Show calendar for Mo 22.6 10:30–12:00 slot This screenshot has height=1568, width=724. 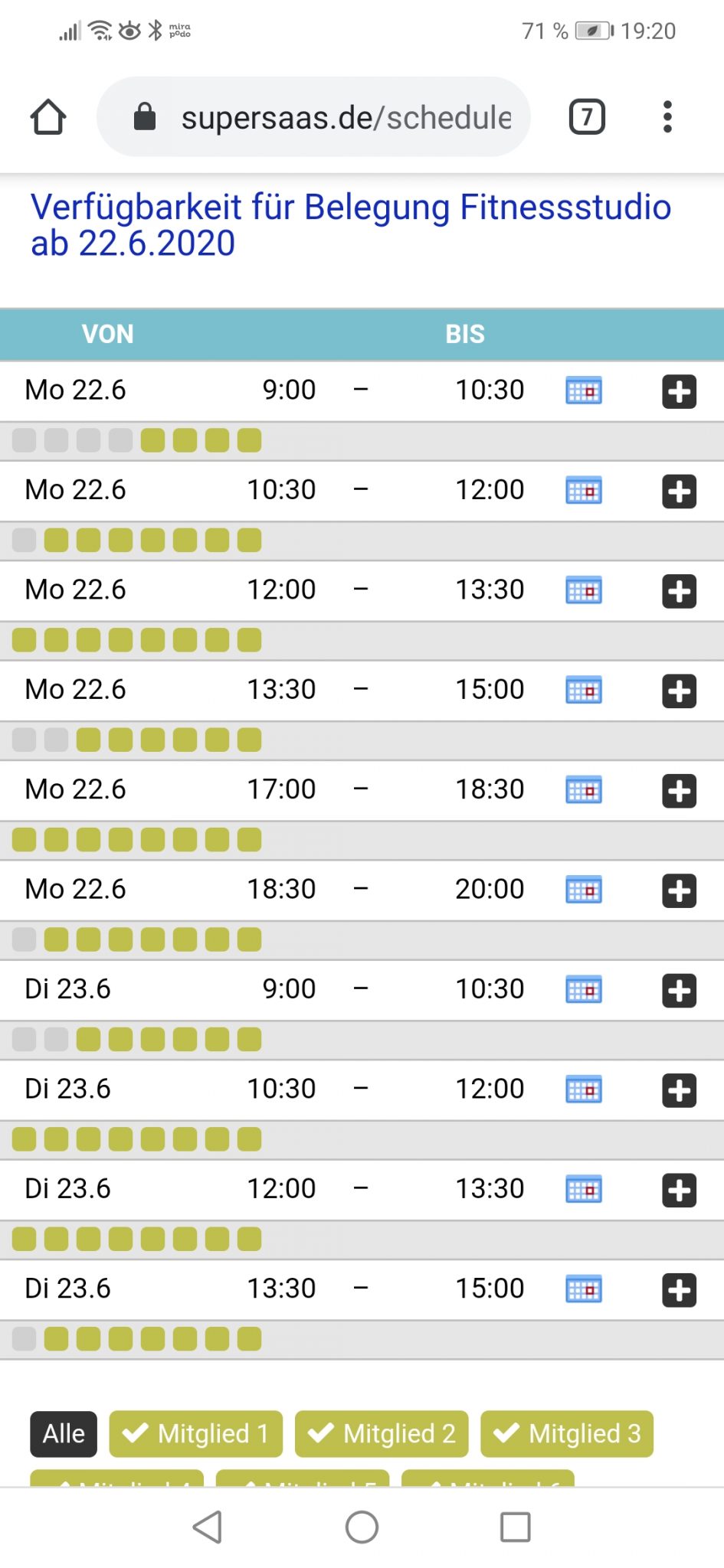click(x=584, y=491)
